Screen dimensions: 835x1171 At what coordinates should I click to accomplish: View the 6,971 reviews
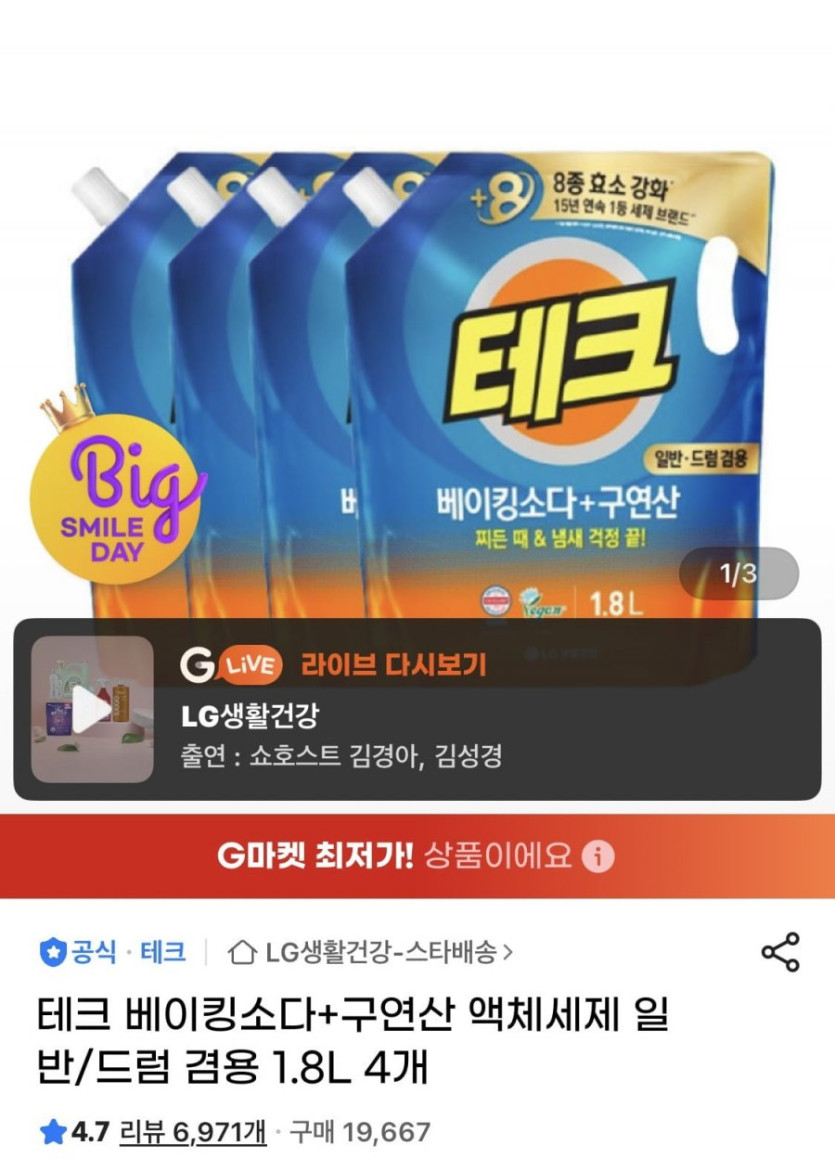(192, 1132)
